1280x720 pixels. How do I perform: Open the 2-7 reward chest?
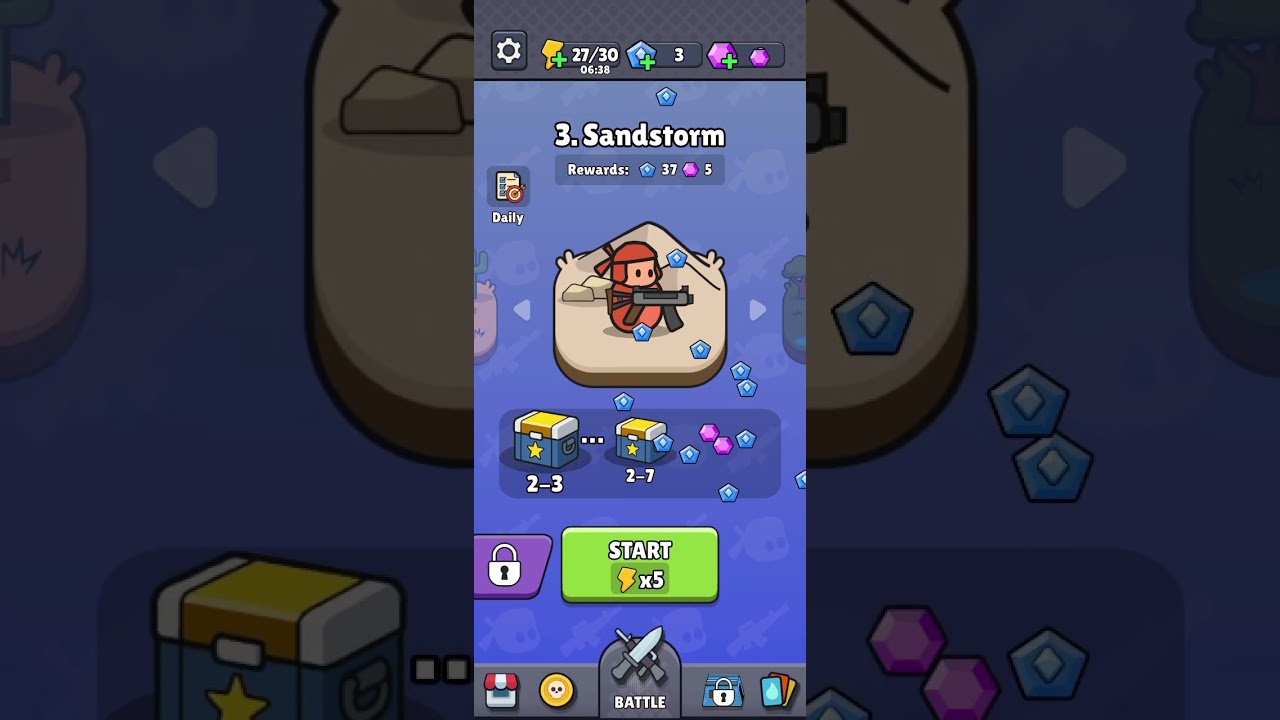pos(640,441)
